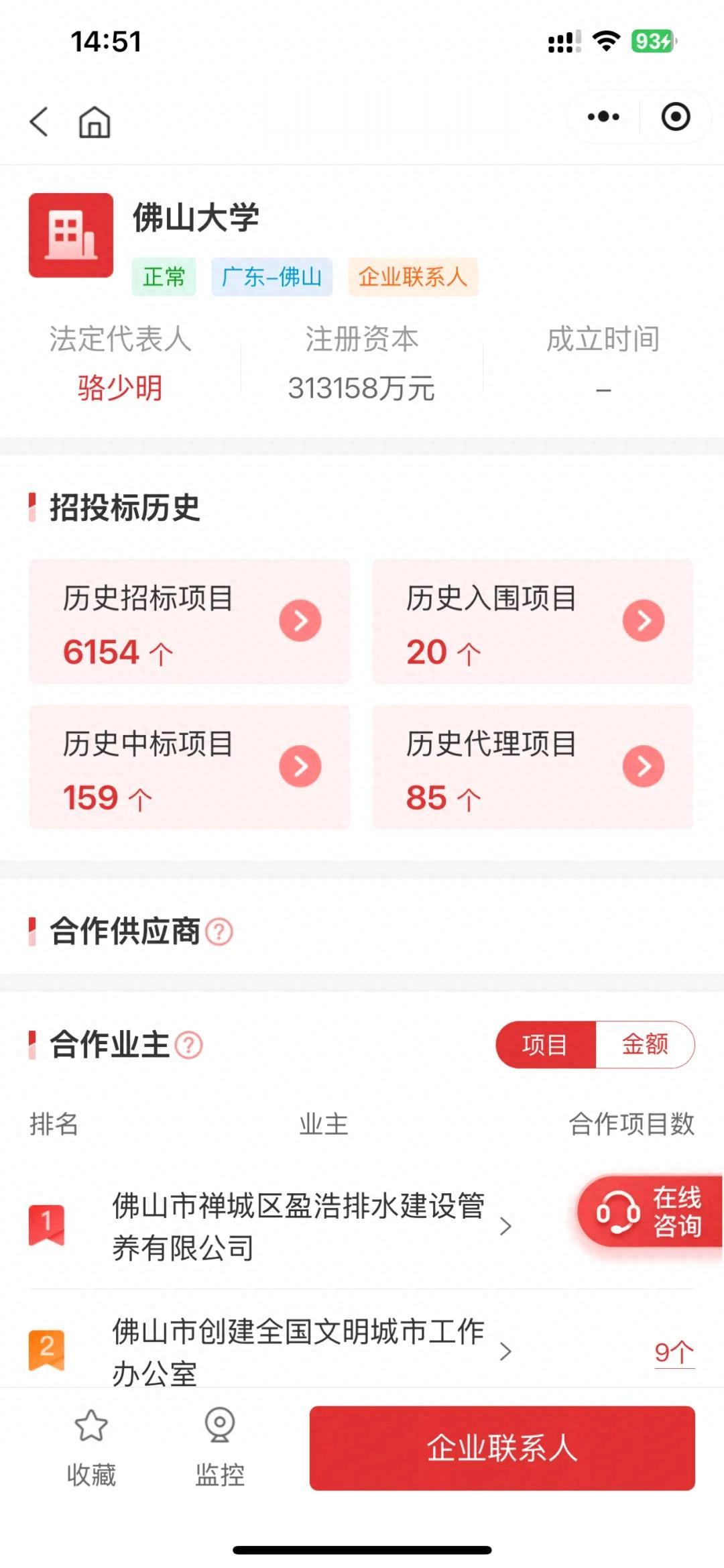
Task: Return to the mini program home
Action: pos(95,122)
